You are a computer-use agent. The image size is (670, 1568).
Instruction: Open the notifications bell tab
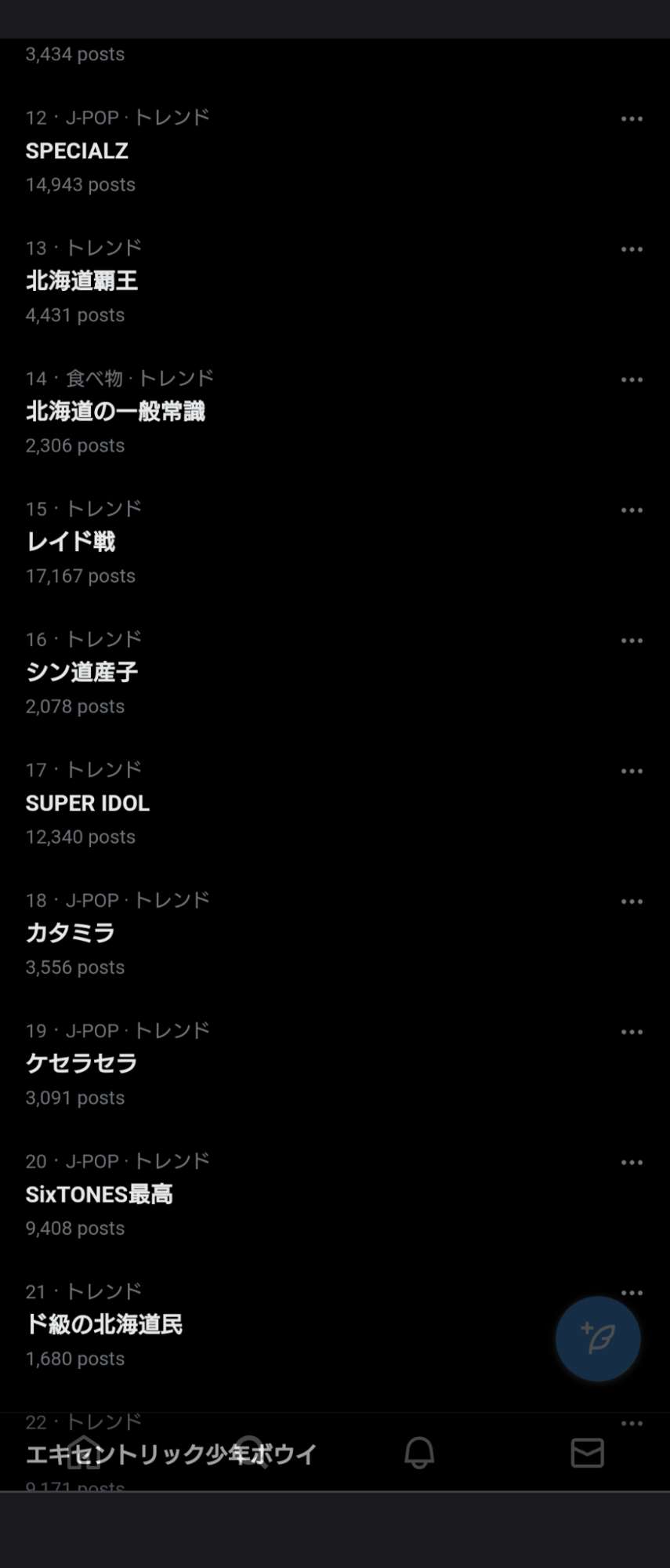419,1453
